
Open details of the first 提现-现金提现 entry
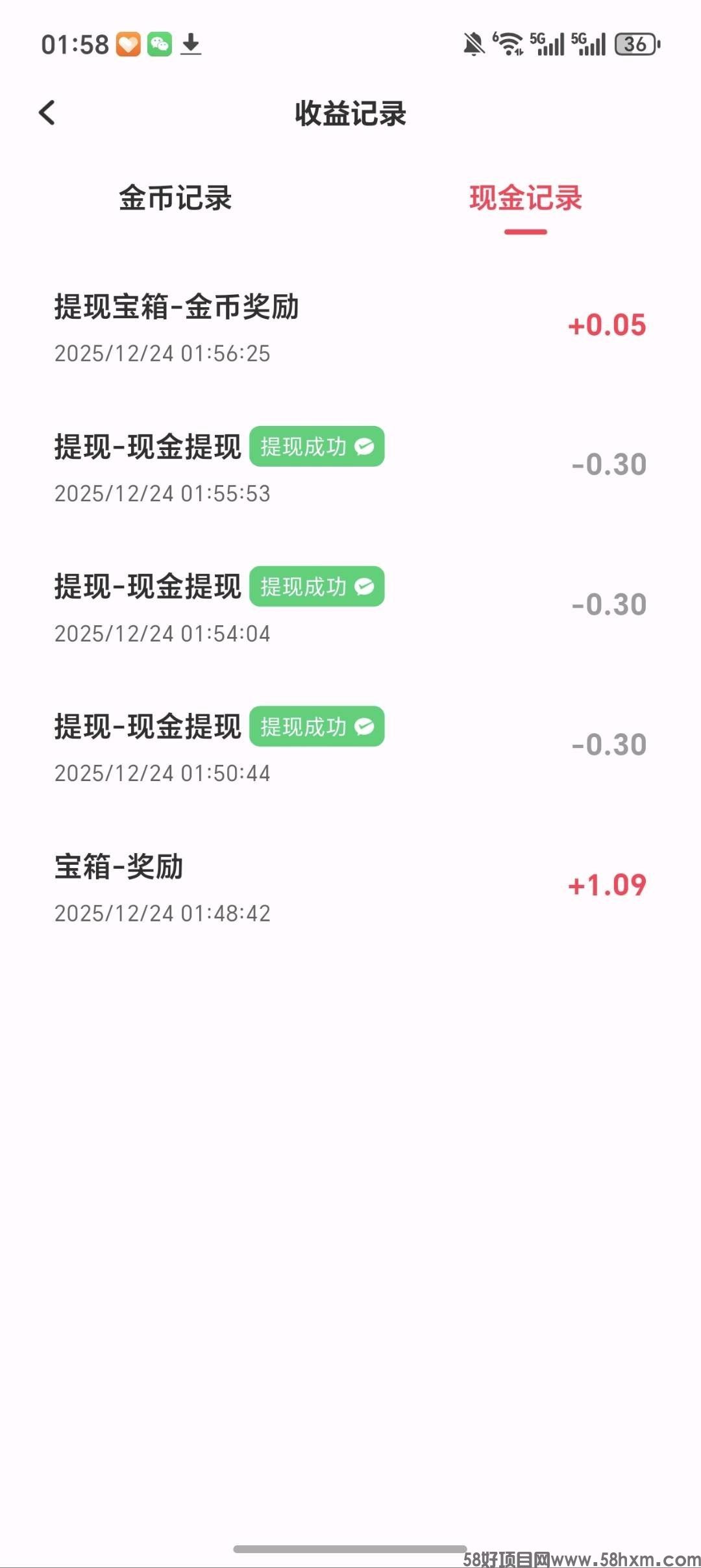[147, 446]
